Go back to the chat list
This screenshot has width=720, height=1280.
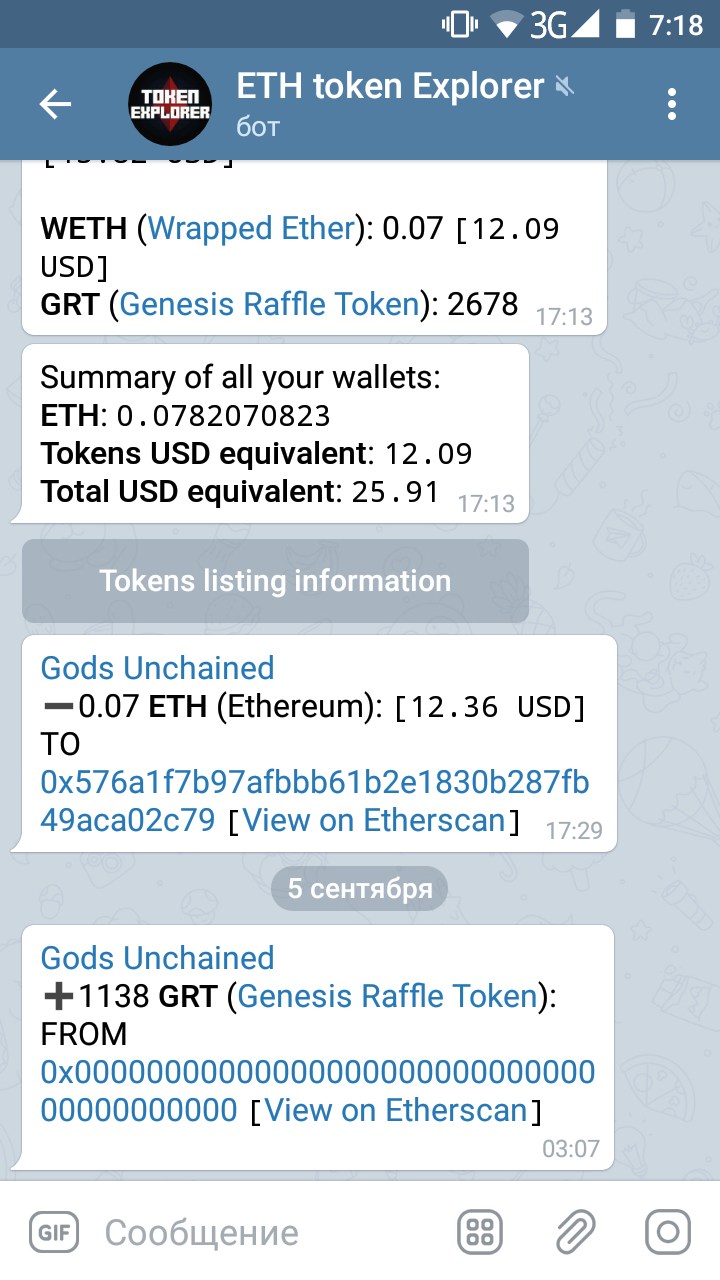pyautogui.click(x=55, y=104)
